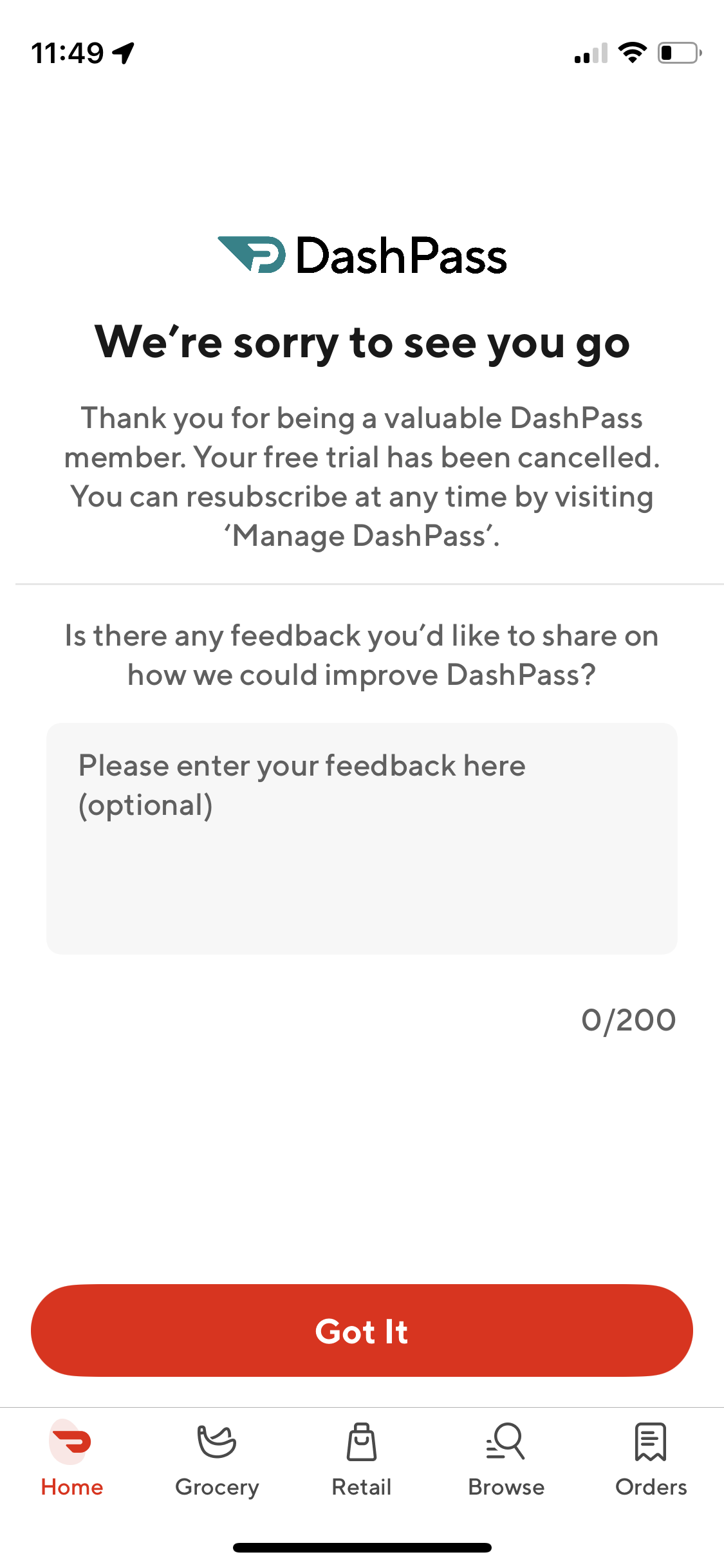Tap the battery indicator in status bar
This screenshot has width=724, height=1568.
coord(678,54)
